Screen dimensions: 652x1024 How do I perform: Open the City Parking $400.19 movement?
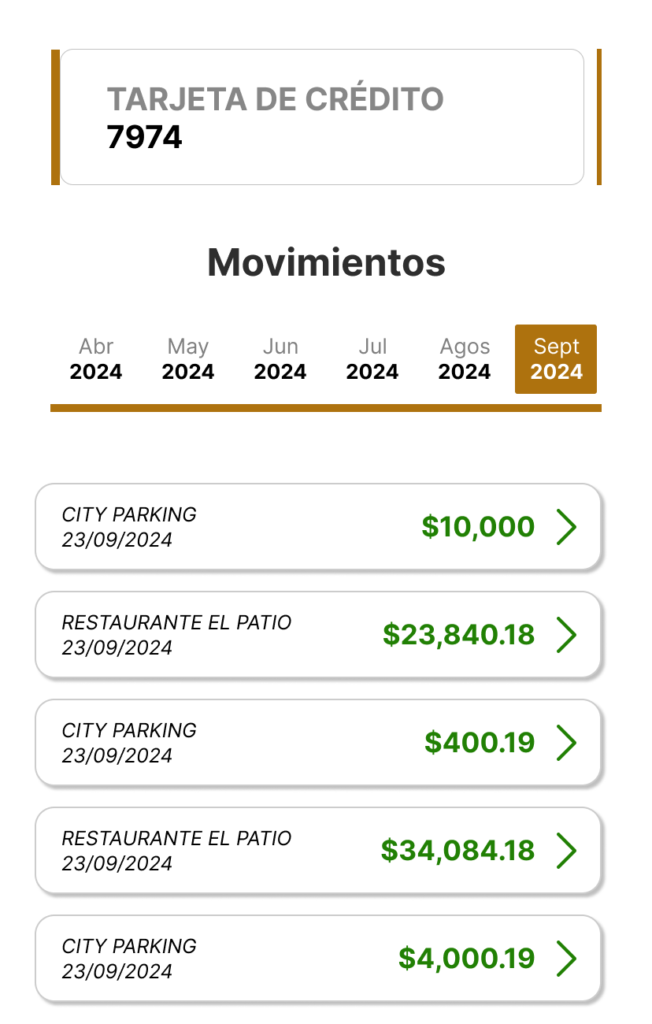318,743
